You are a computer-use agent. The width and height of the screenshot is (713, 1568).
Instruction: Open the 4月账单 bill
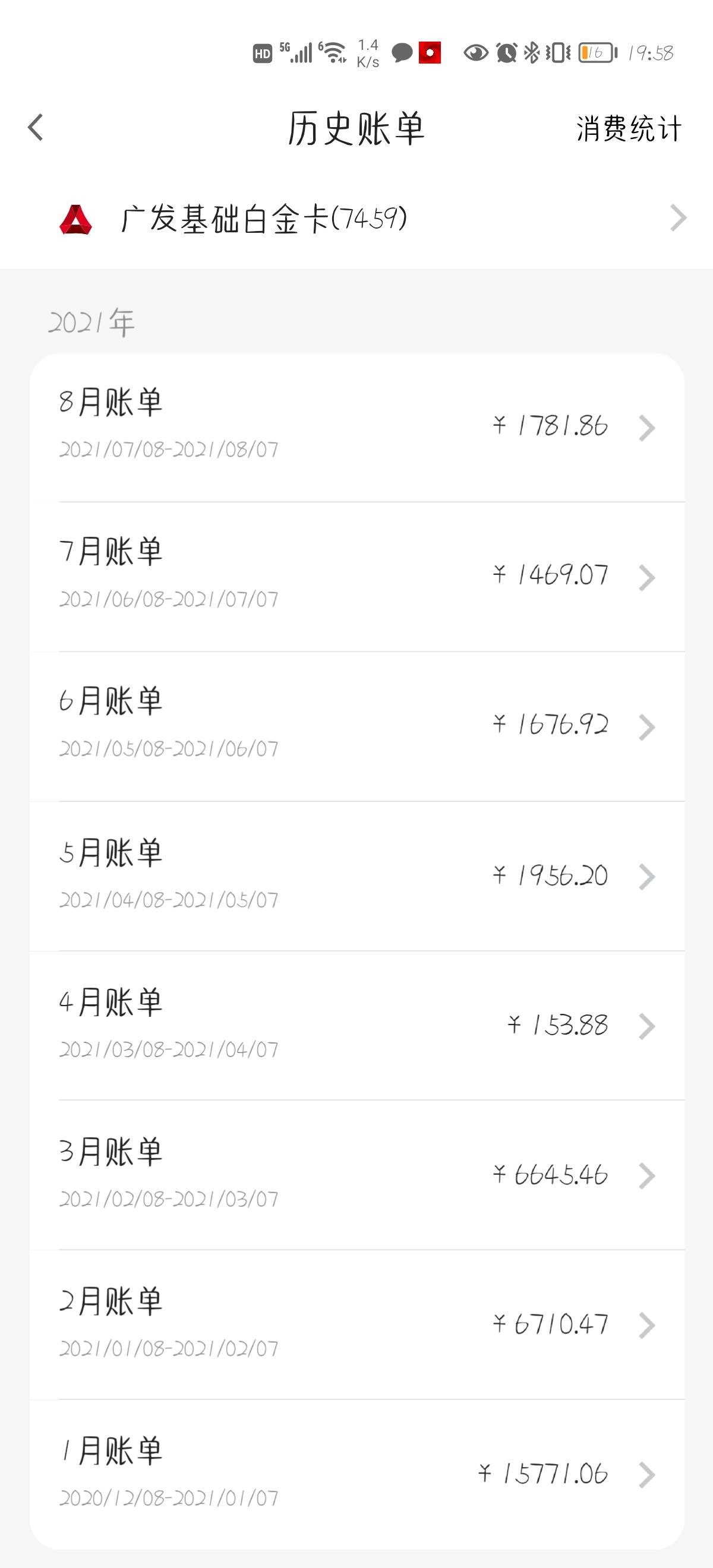[x=358, y=1026]
